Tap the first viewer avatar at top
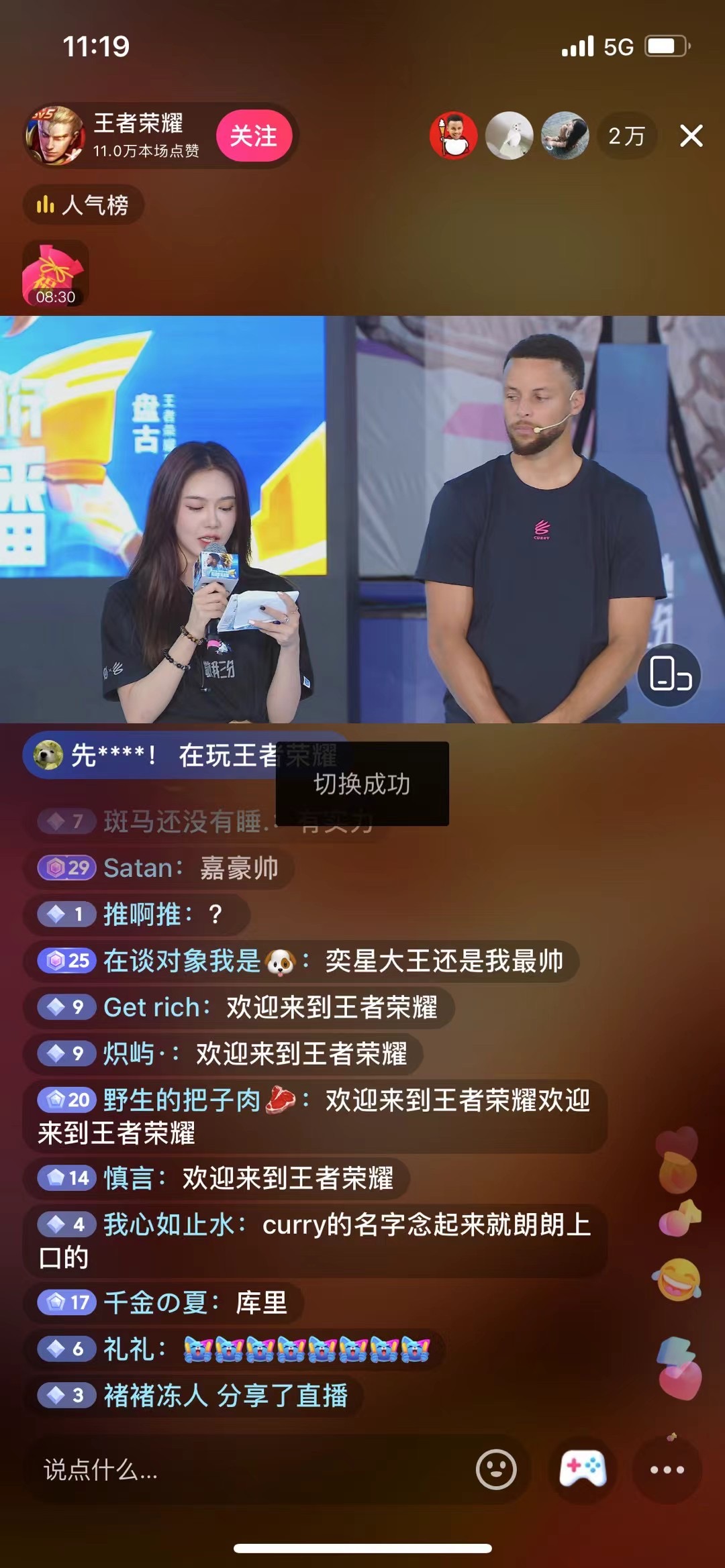The width and height of the screenshot is (725, 1568). tap(454, 136)
